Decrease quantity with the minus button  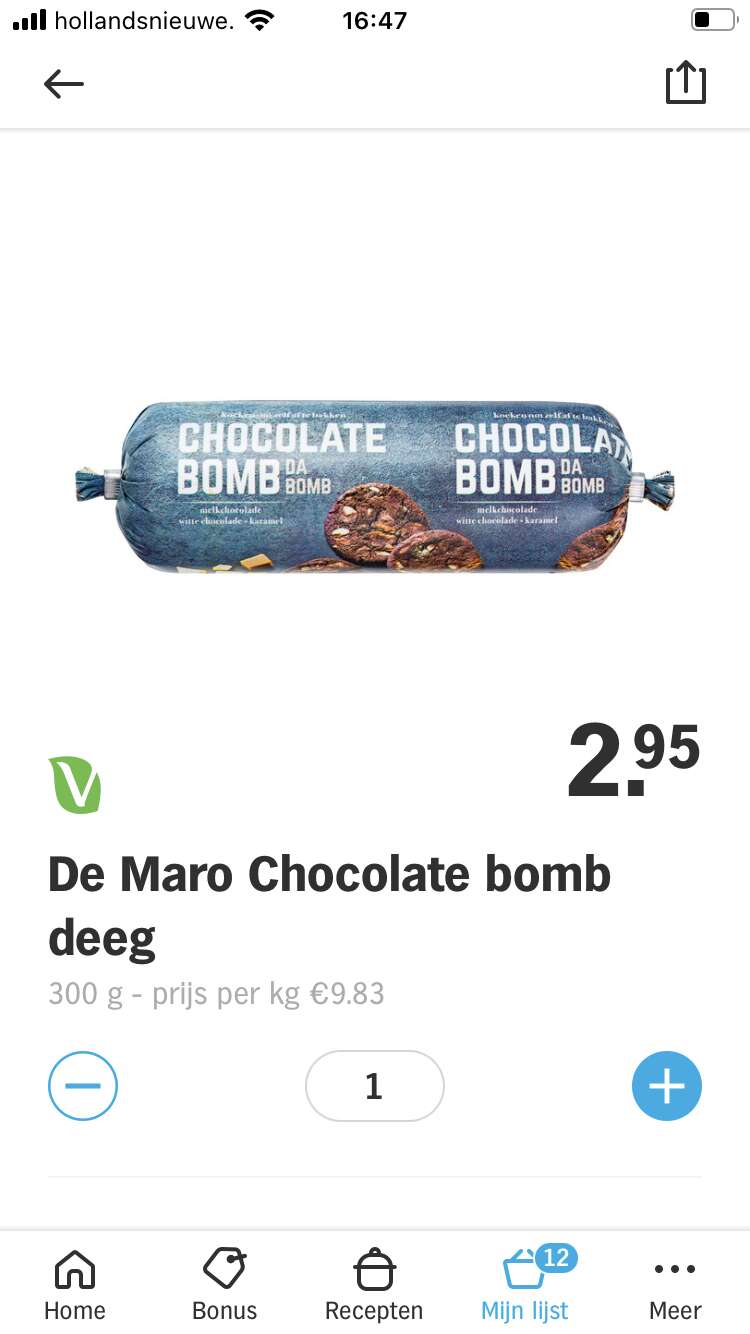83,1086
